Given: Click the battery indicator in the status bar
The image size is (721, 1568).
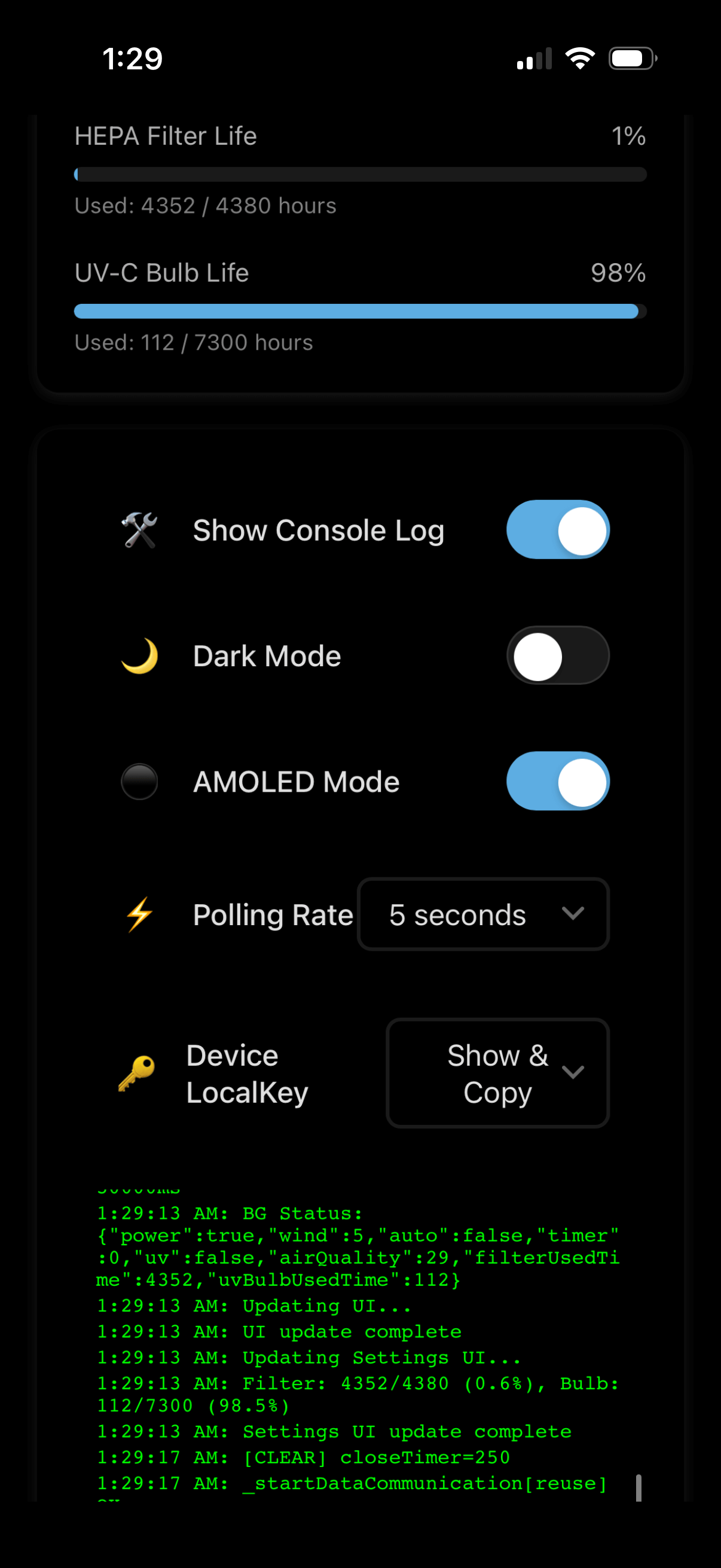Looking at the screenshot, I should coord(630,57).
